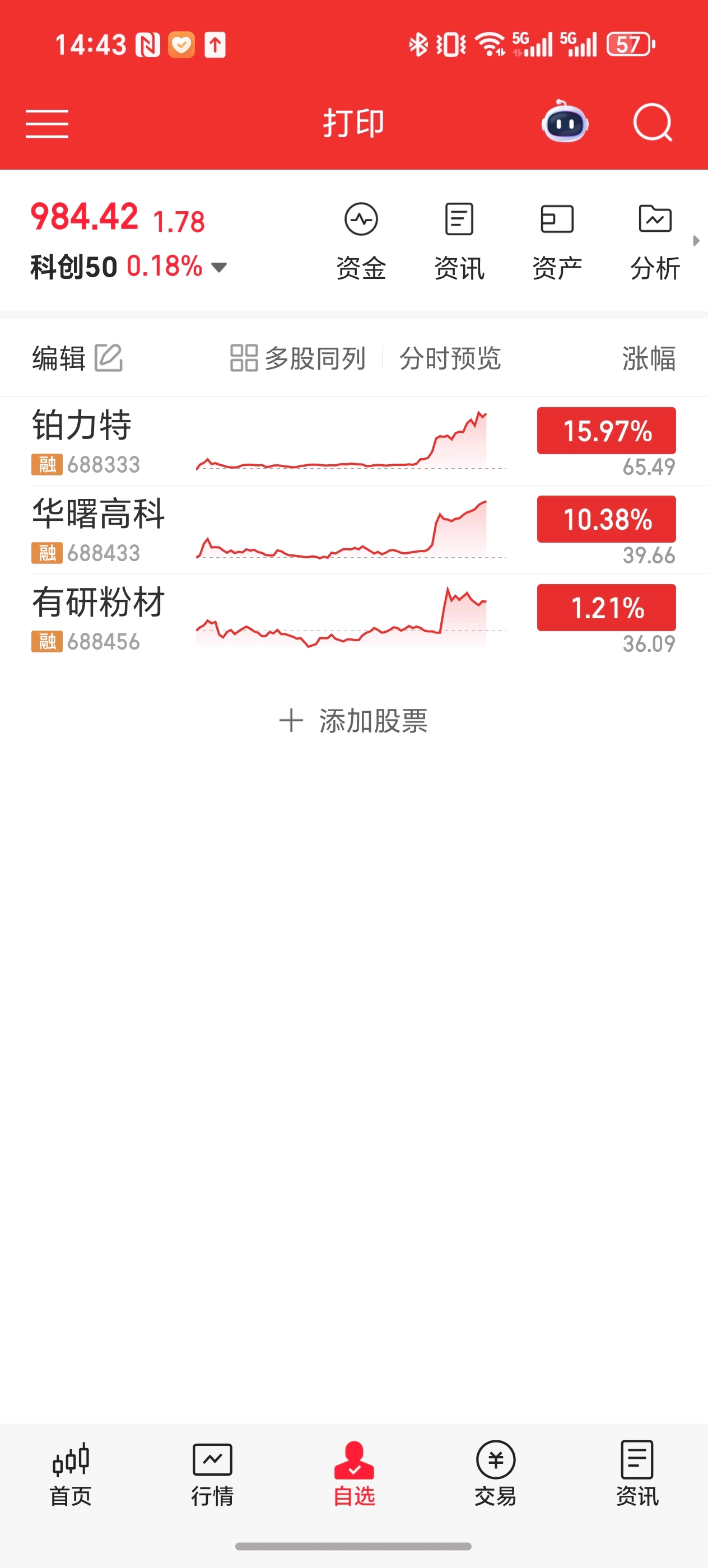Open the 分析 shortcut
The image size is (708, 1568).
point(655,242)
